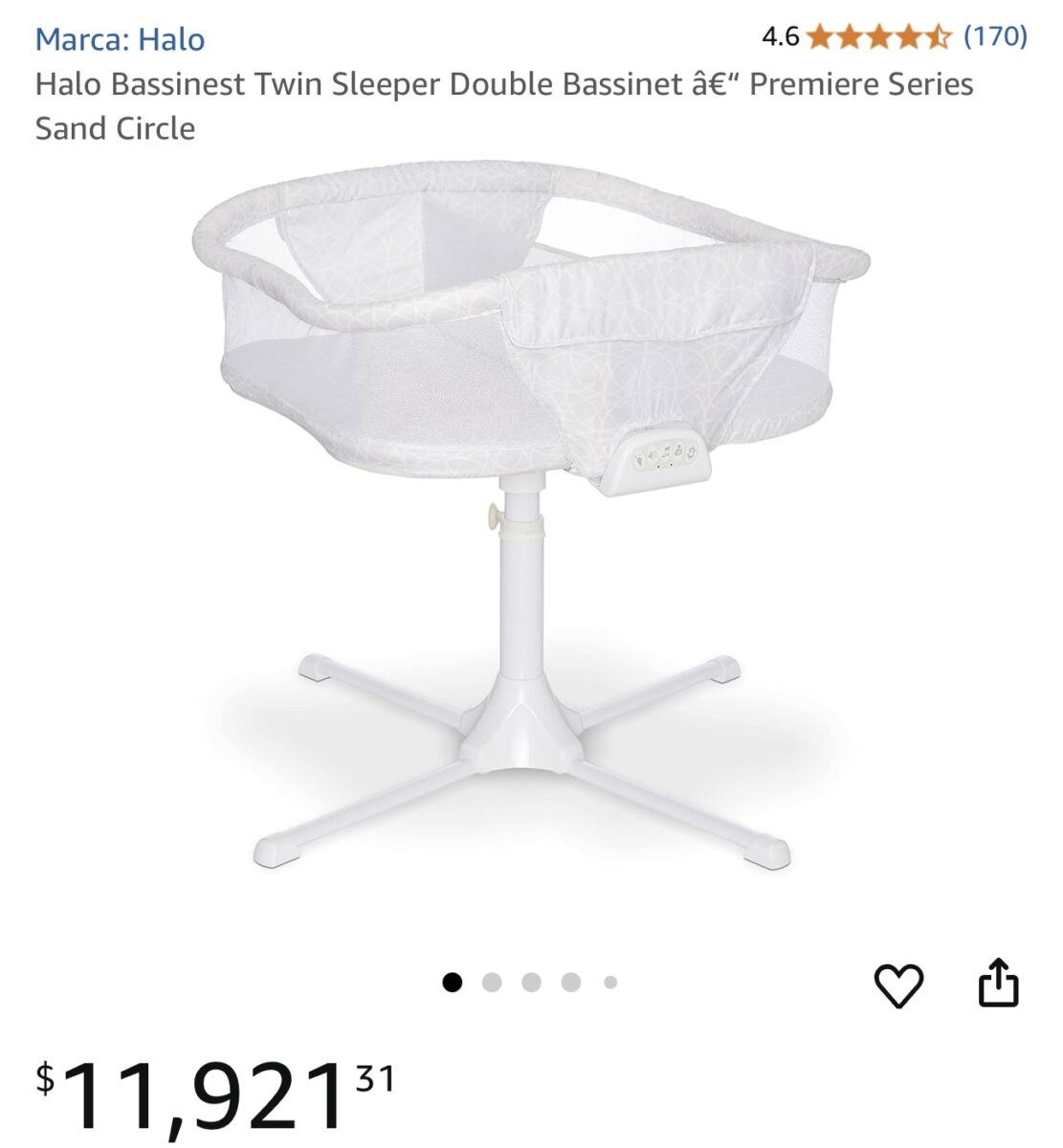This screenshot has width=1063, height=1148.
Task: Share this Halo Bassinest product
Action: pos(998,983)
